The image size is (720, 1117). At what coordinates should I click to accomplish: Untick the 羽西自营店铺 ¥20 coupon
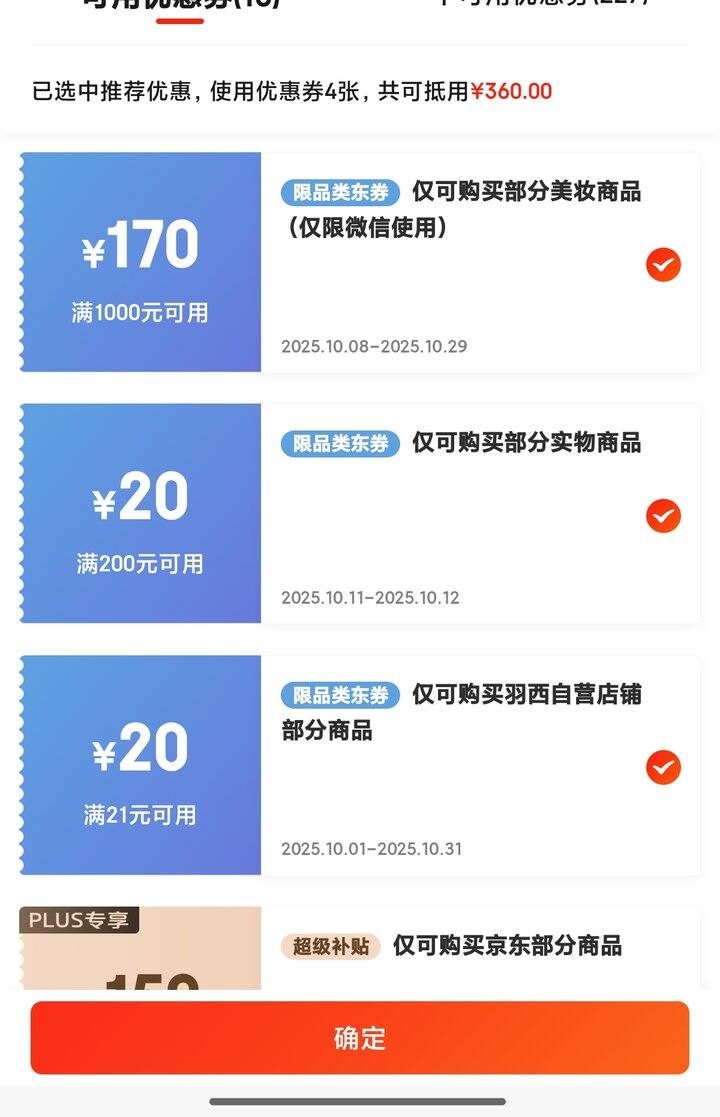click(663, 767)
